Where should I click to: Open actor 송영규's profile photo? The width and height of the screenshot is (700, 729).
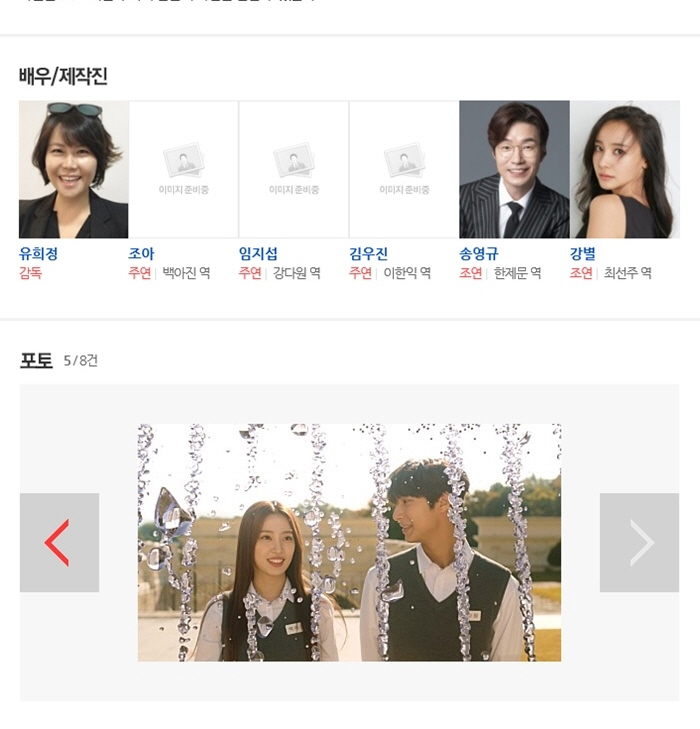[514, 169]
